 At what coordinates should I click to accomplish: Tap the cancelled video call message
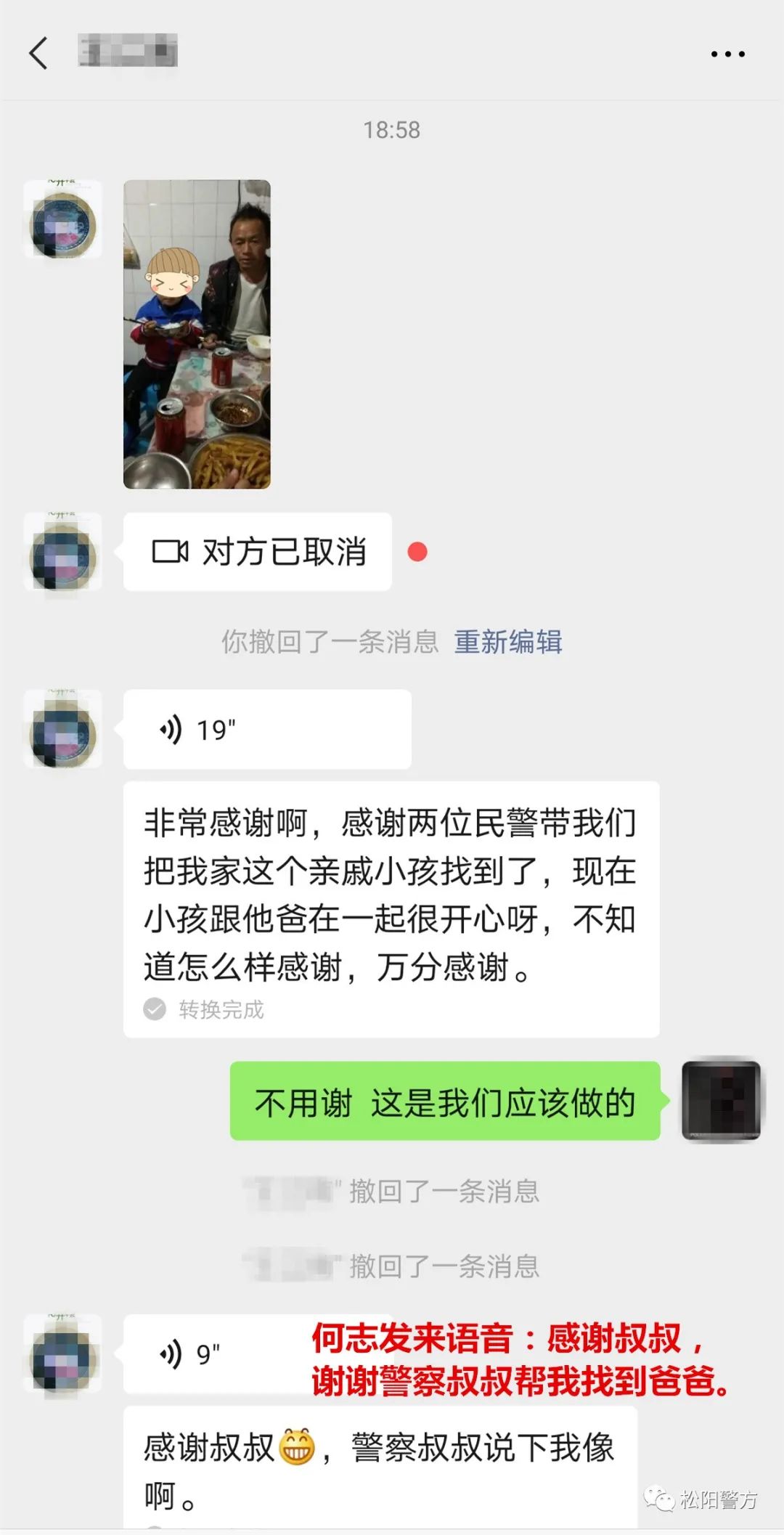pyautogui.click(x=258, y=552)
